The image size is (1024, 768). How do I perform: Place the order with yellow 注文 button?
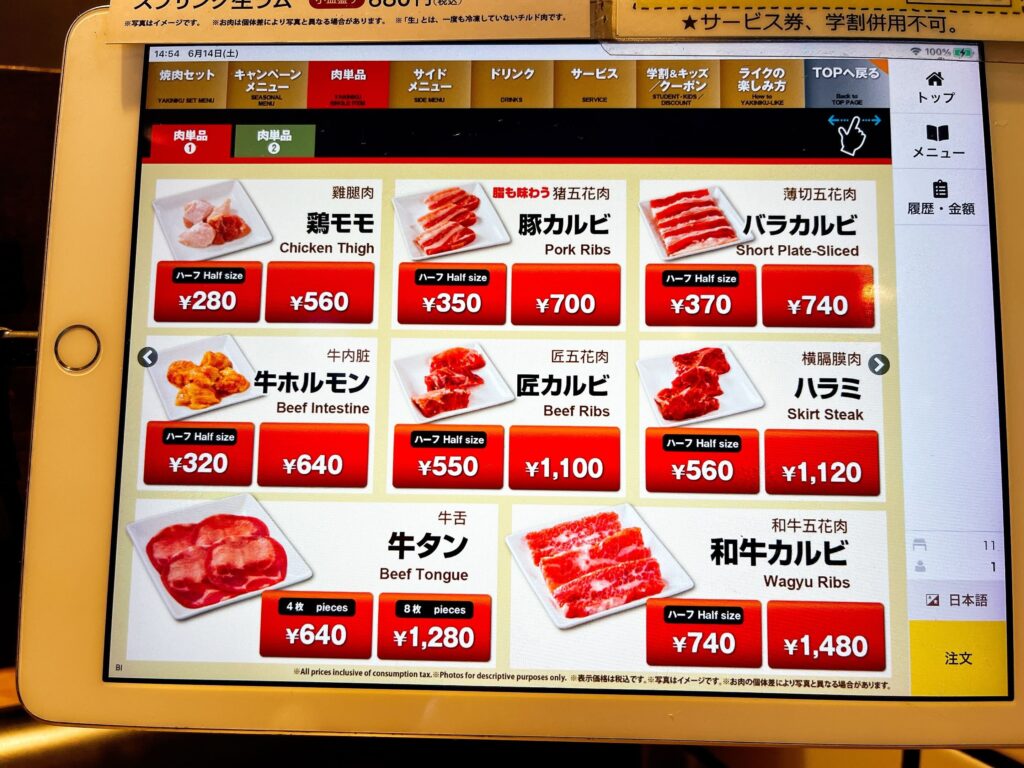[x=957, y=658]
